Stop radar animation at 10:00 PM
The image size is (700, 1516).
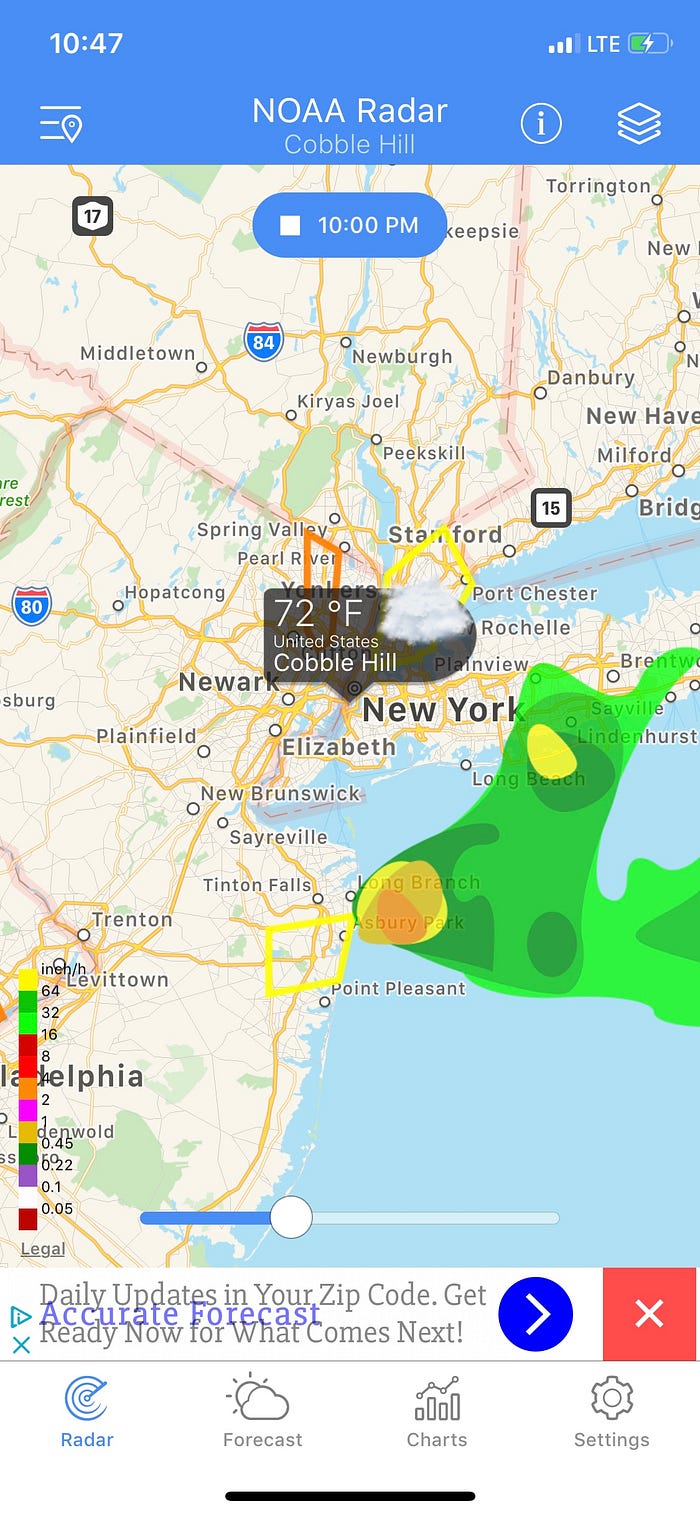click(349, 225)
